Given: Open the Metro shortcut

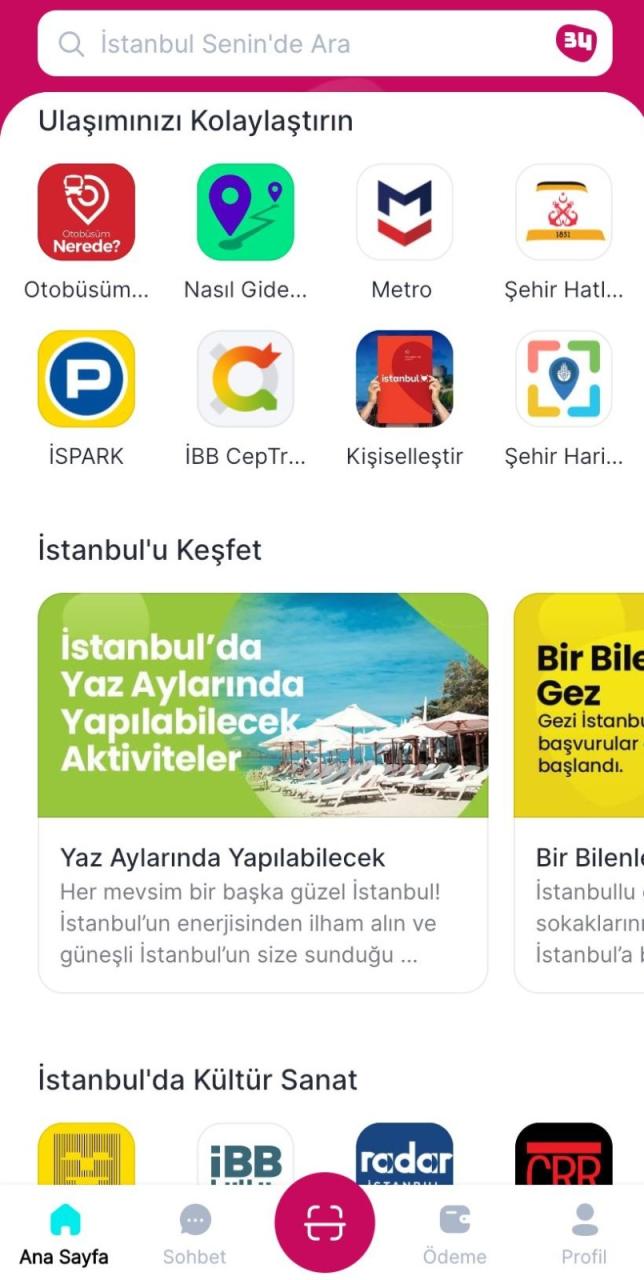Looking at the screenshot, I should point(404,213).
